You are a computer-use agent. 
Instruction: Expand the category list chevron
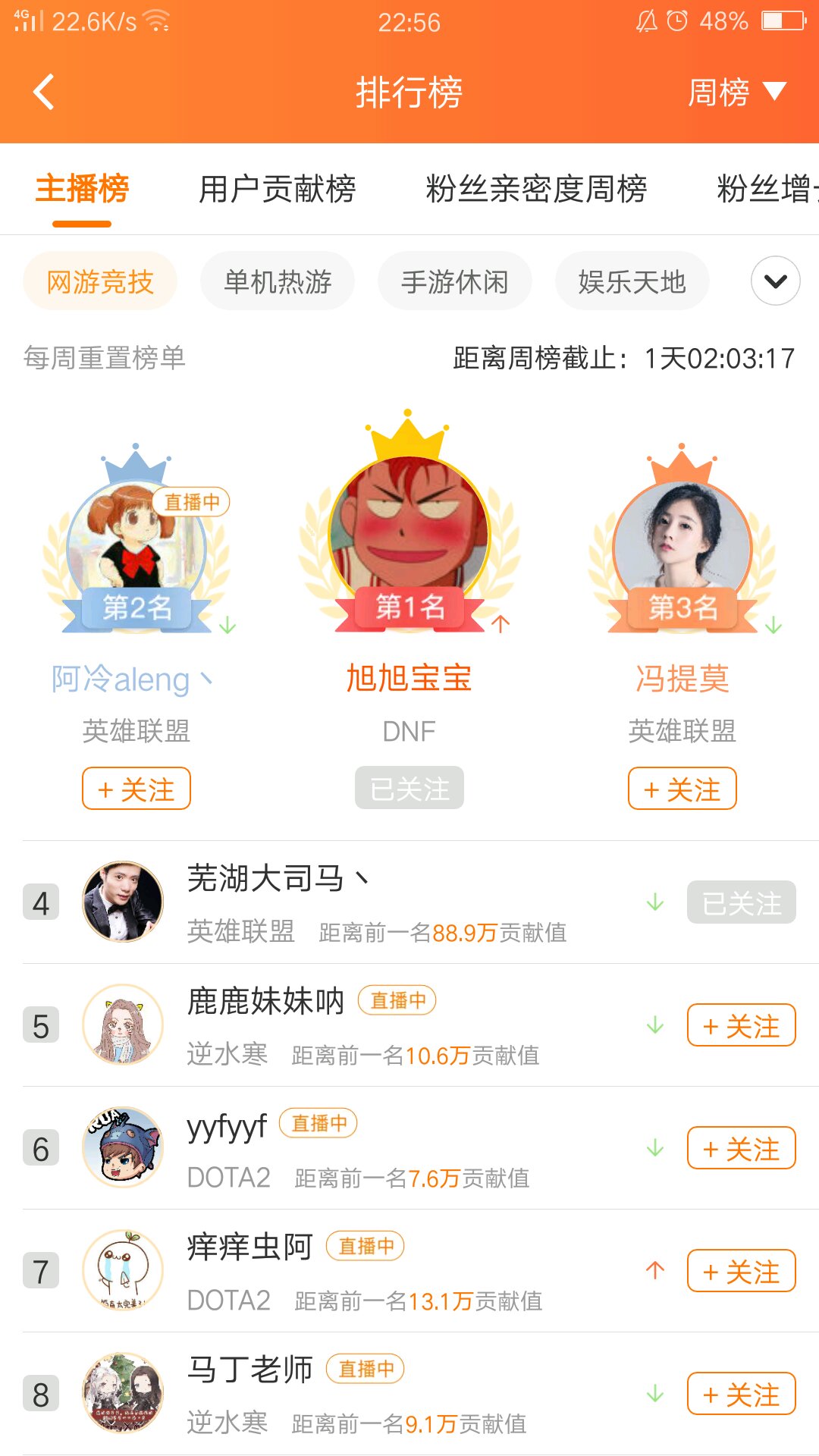click(x=775, y=281)
